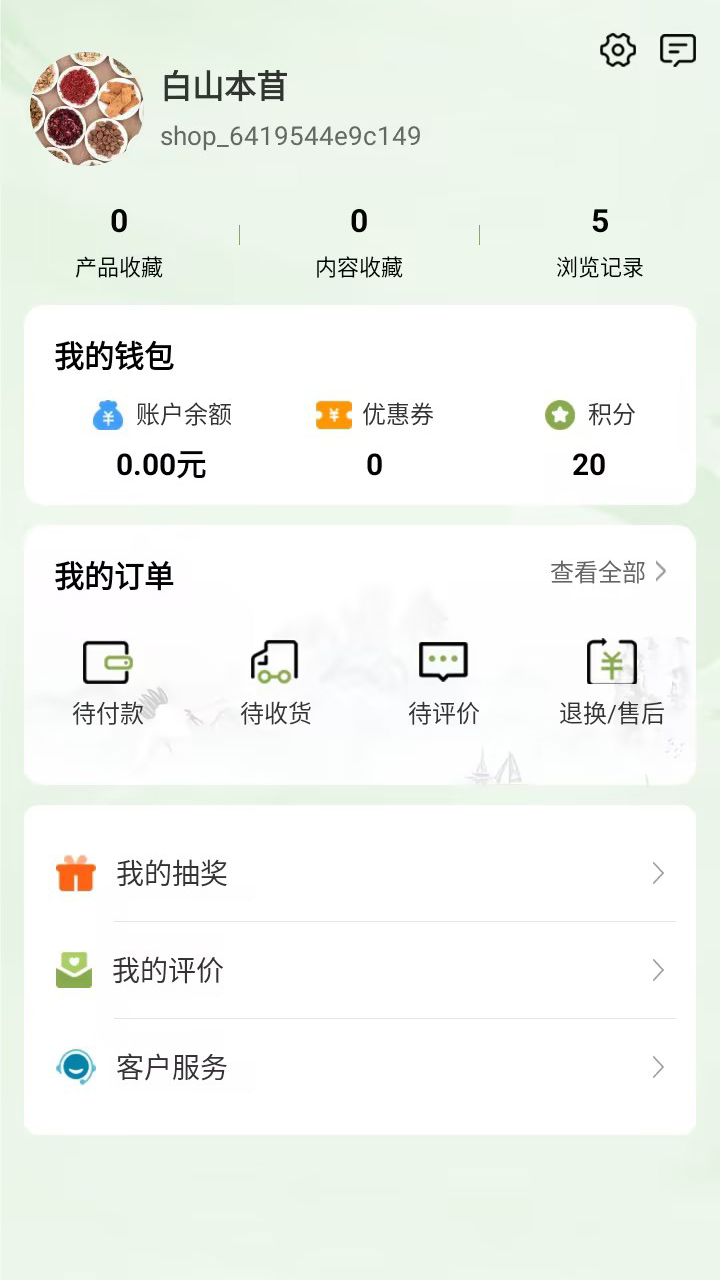The image size is (720, 1280).
Task: View 产品收藏 product favorites
Action: click(x=119, y=243)
